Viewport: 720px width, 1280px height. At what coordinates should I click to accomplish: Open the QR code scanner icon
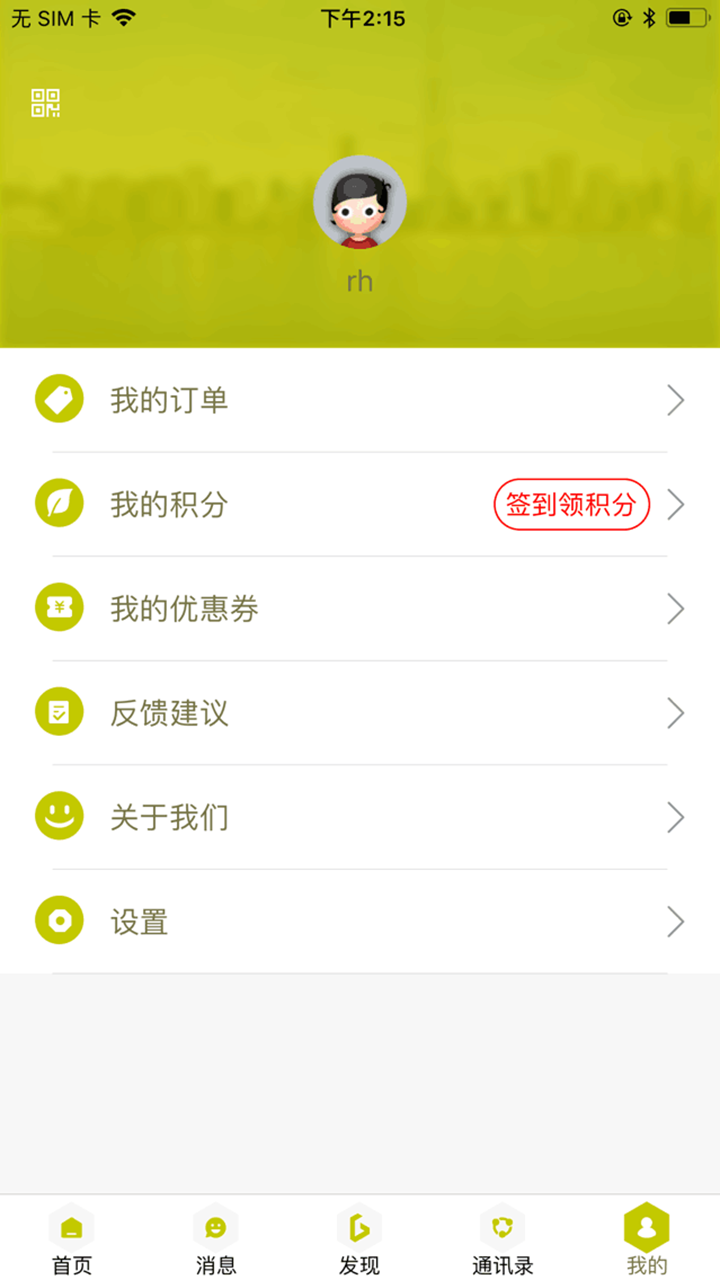pyautogui.click(x=46, y=103)
